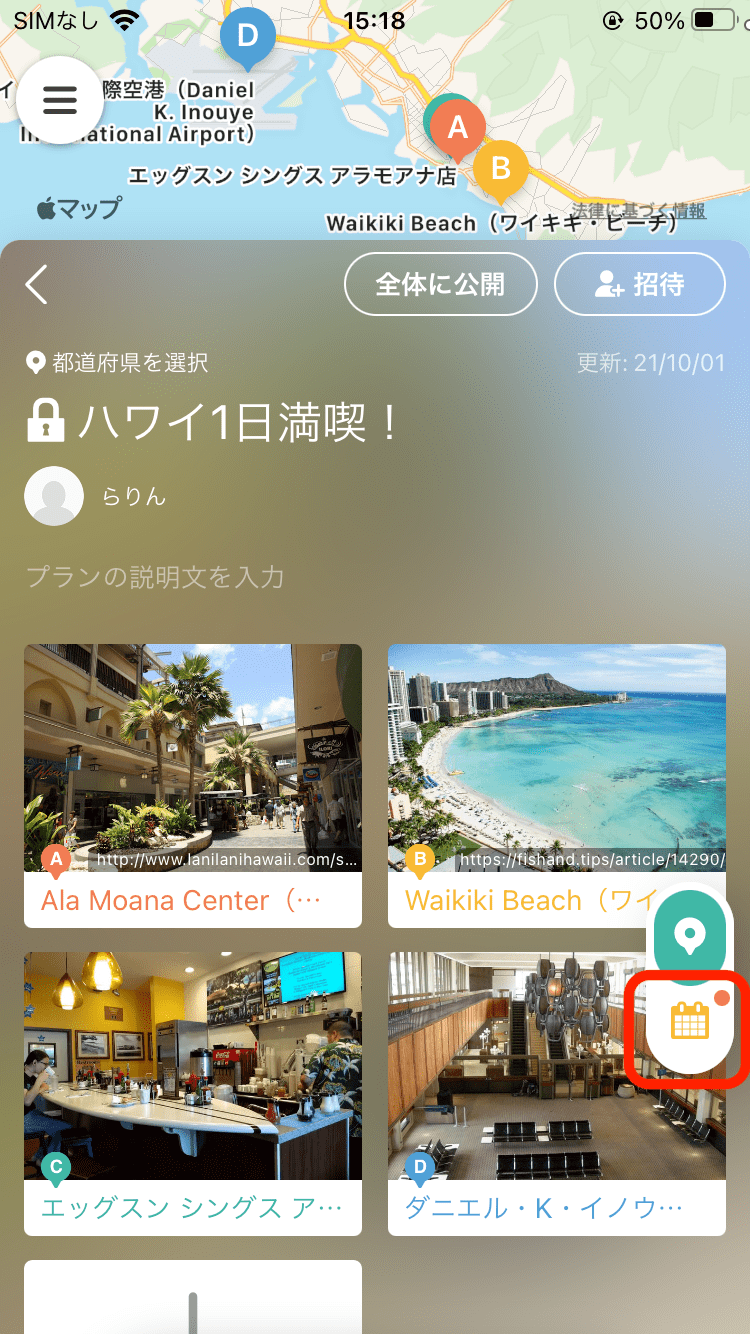
Task: Select map pin D near the airport
Action: [x=247, y=38]
